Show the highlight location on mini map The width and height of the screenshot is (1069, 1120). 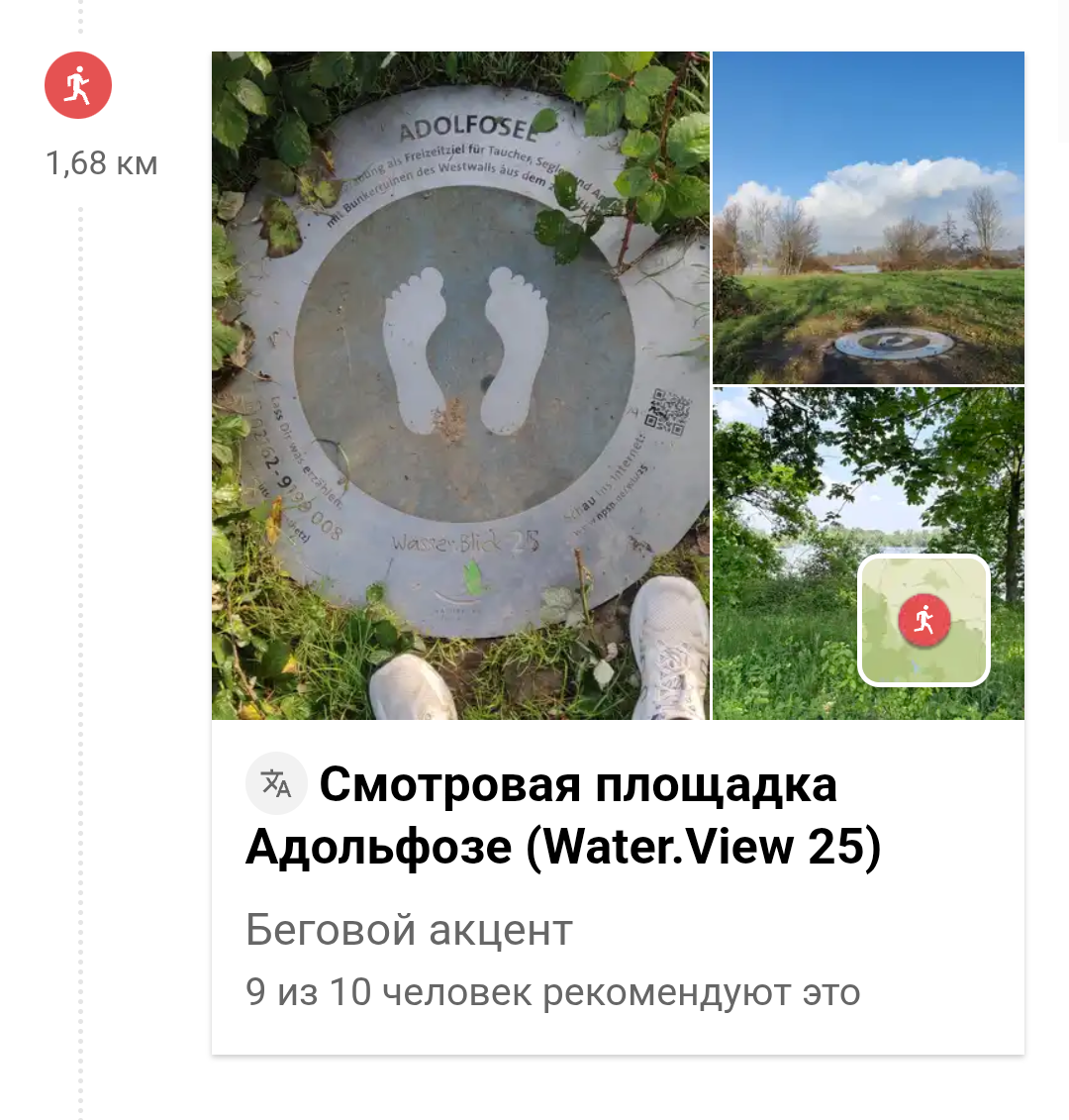[923, 621]
